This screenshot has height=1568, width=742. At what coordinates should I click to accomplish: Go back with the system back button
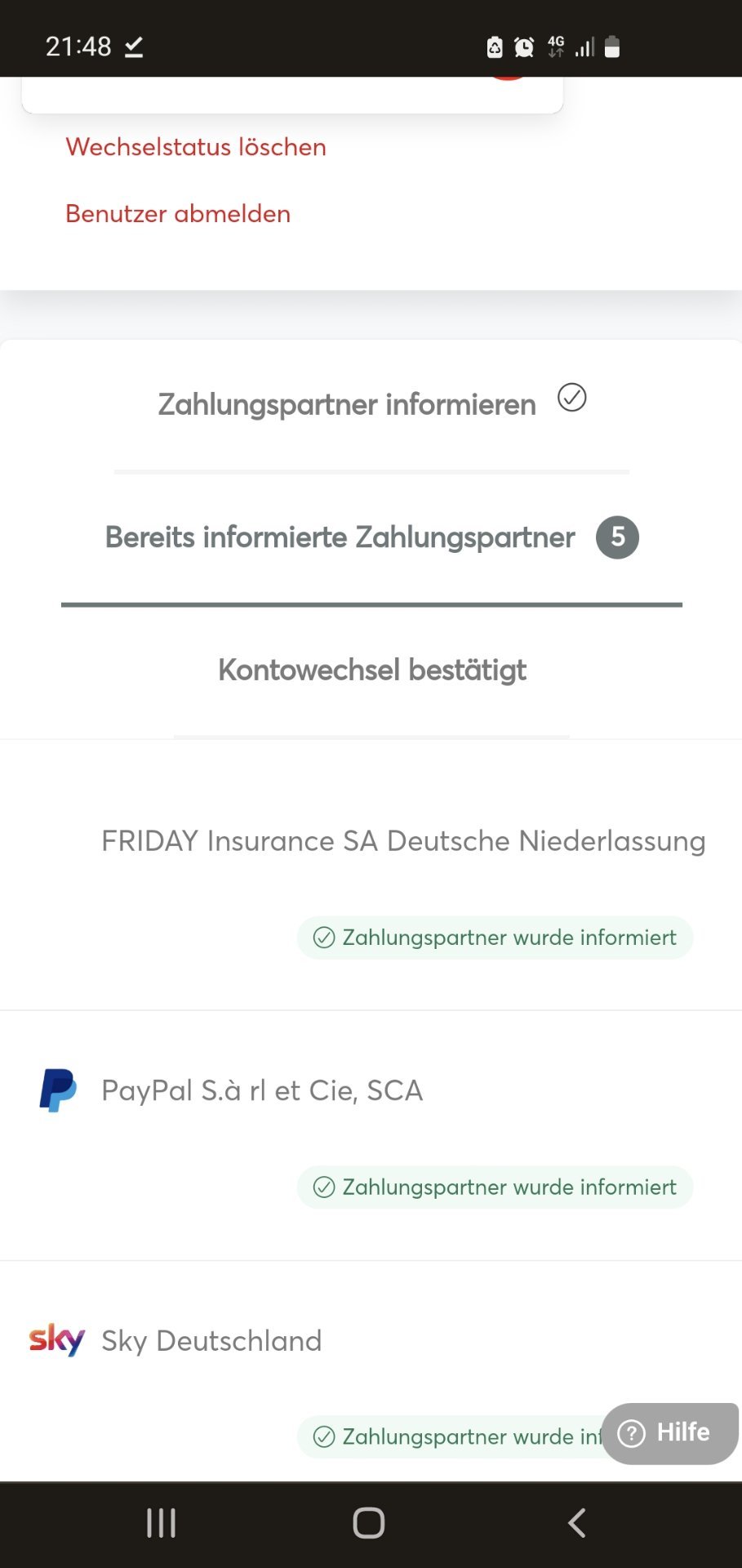click(577, 1523)
